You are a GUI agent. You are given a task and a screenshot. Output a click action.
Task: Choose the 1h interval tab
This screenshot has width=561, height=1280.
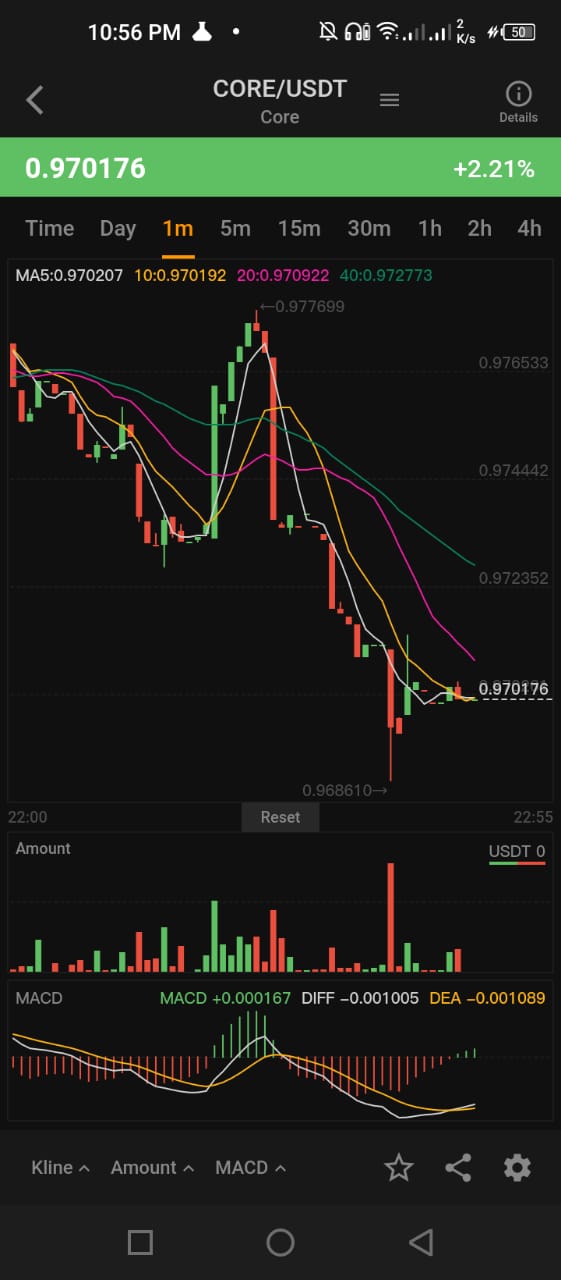430,228
